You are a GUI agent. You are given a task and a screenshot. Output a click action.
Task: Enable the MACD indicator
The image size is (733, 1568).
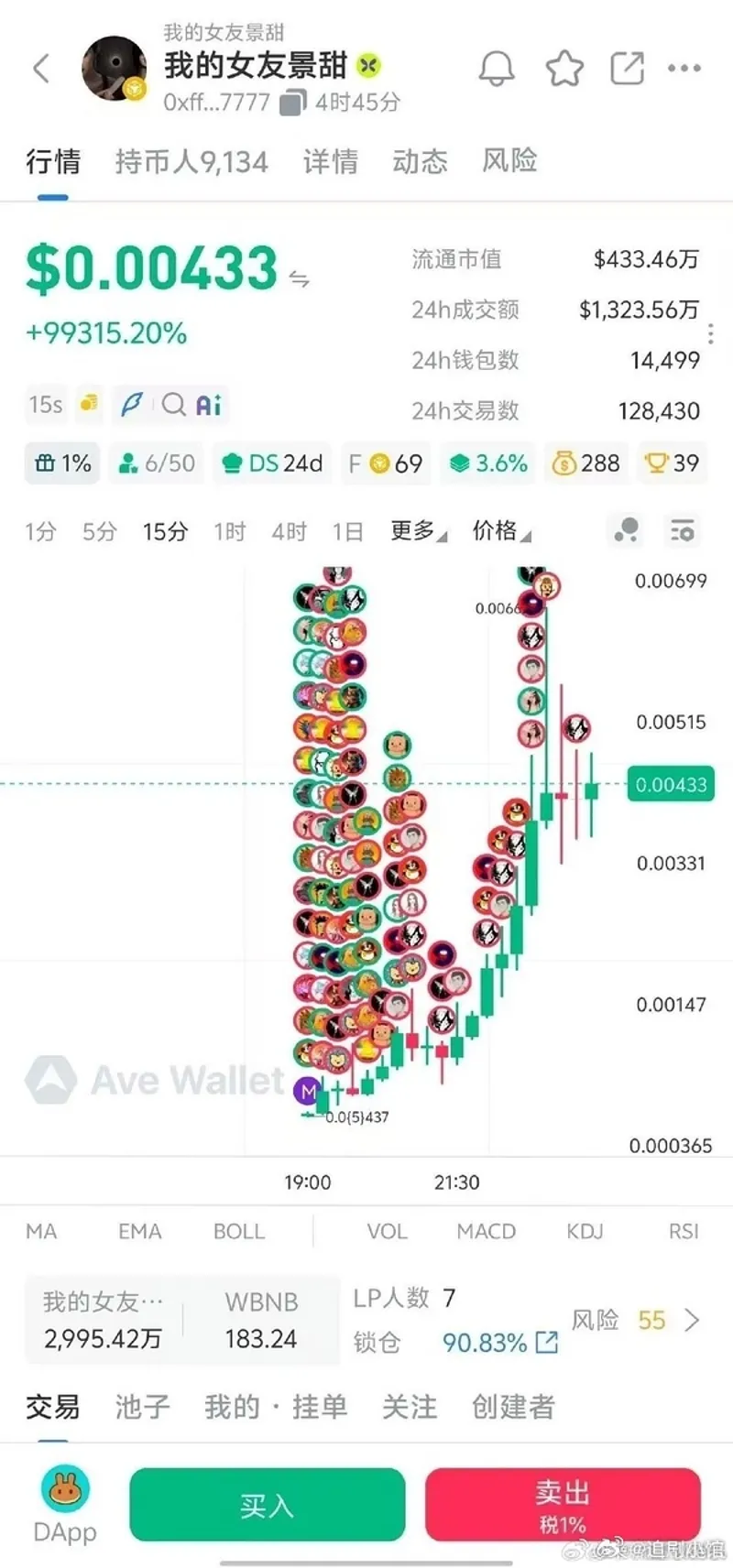pyautogui.click(x=486, y=1232)
